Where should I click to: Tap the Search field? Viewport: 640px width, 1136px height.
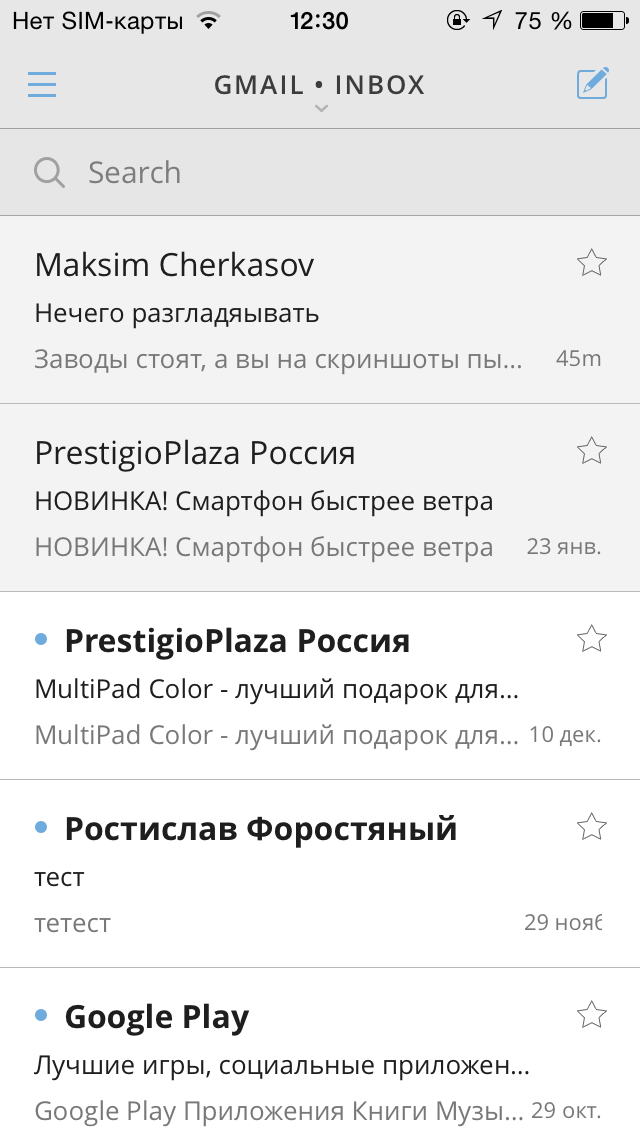pyautogui.click(x=320, y=172)
